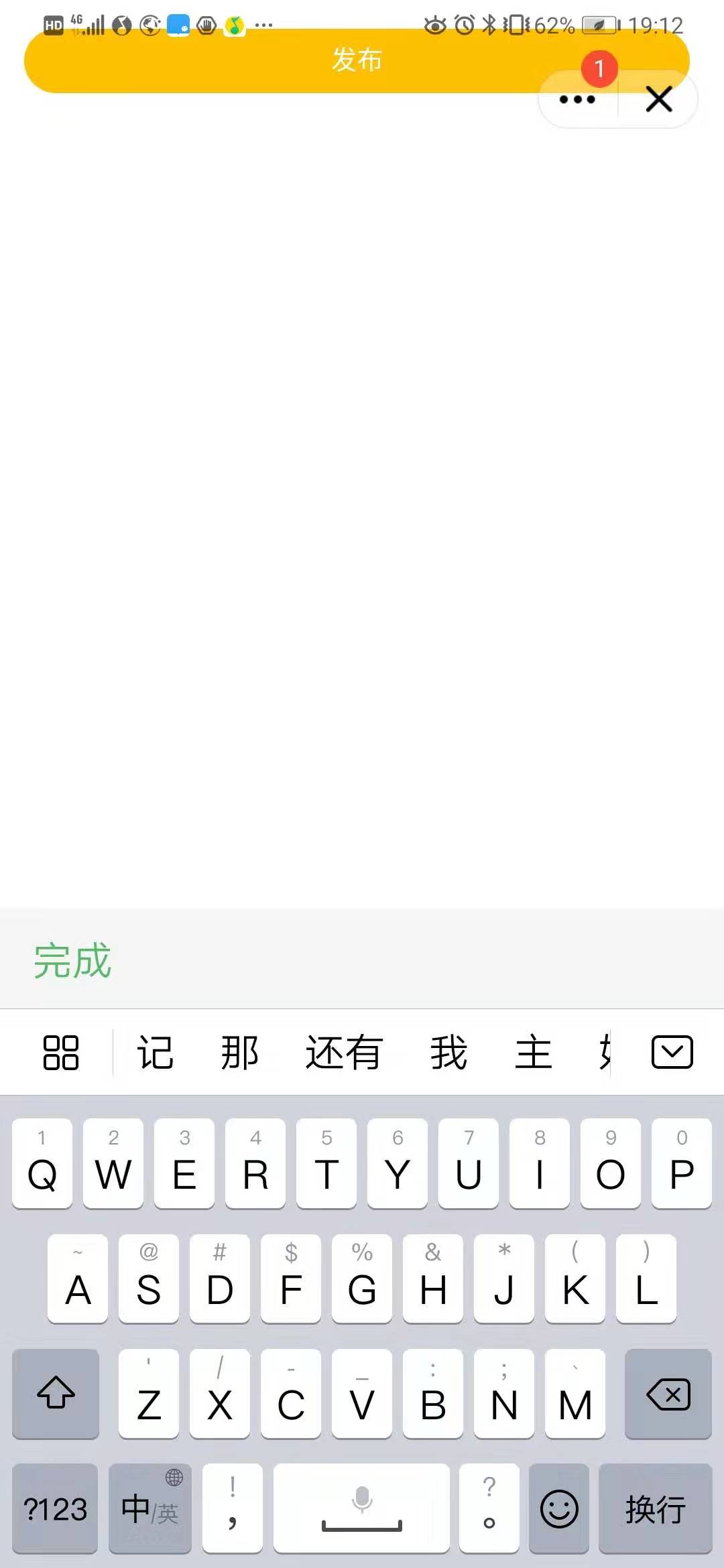Tap 完成 to finish editing
Image resolution: width=724 pixels, height=1568 pixels.
pos(72,960)
